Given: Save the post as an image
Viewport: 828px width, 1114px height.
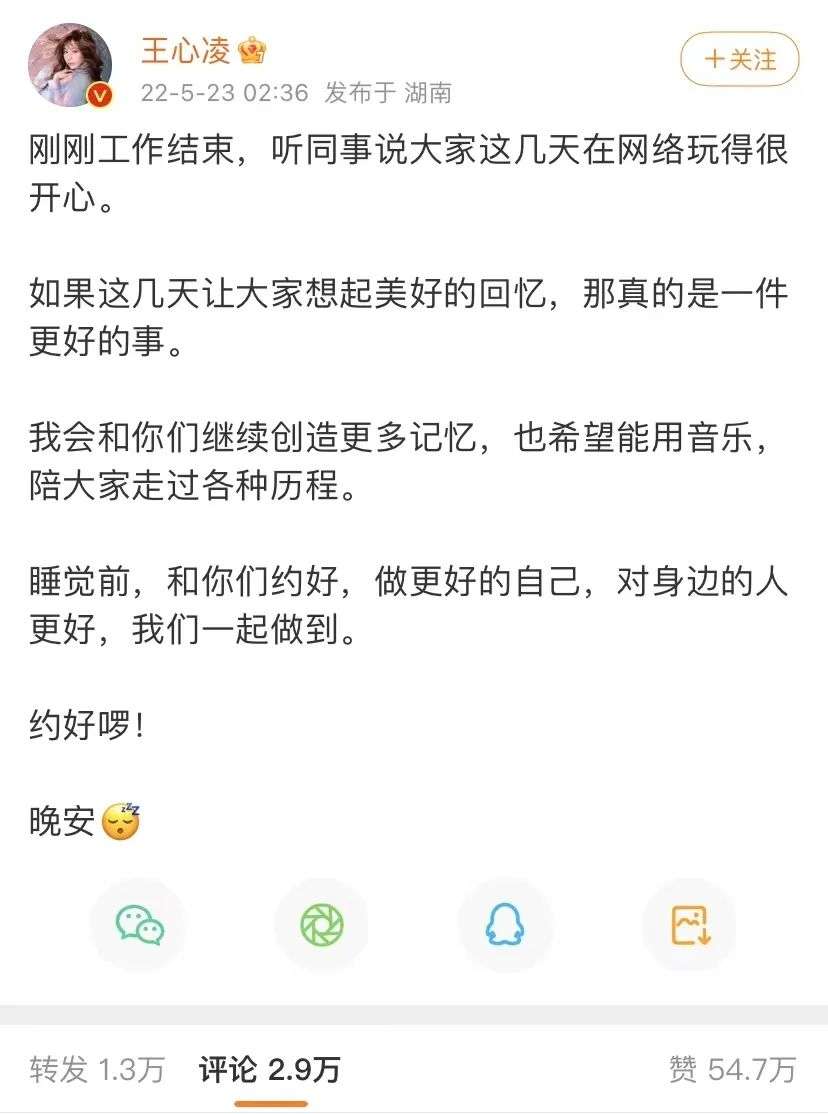Looking at the screenshot, I should click(689, 925).
